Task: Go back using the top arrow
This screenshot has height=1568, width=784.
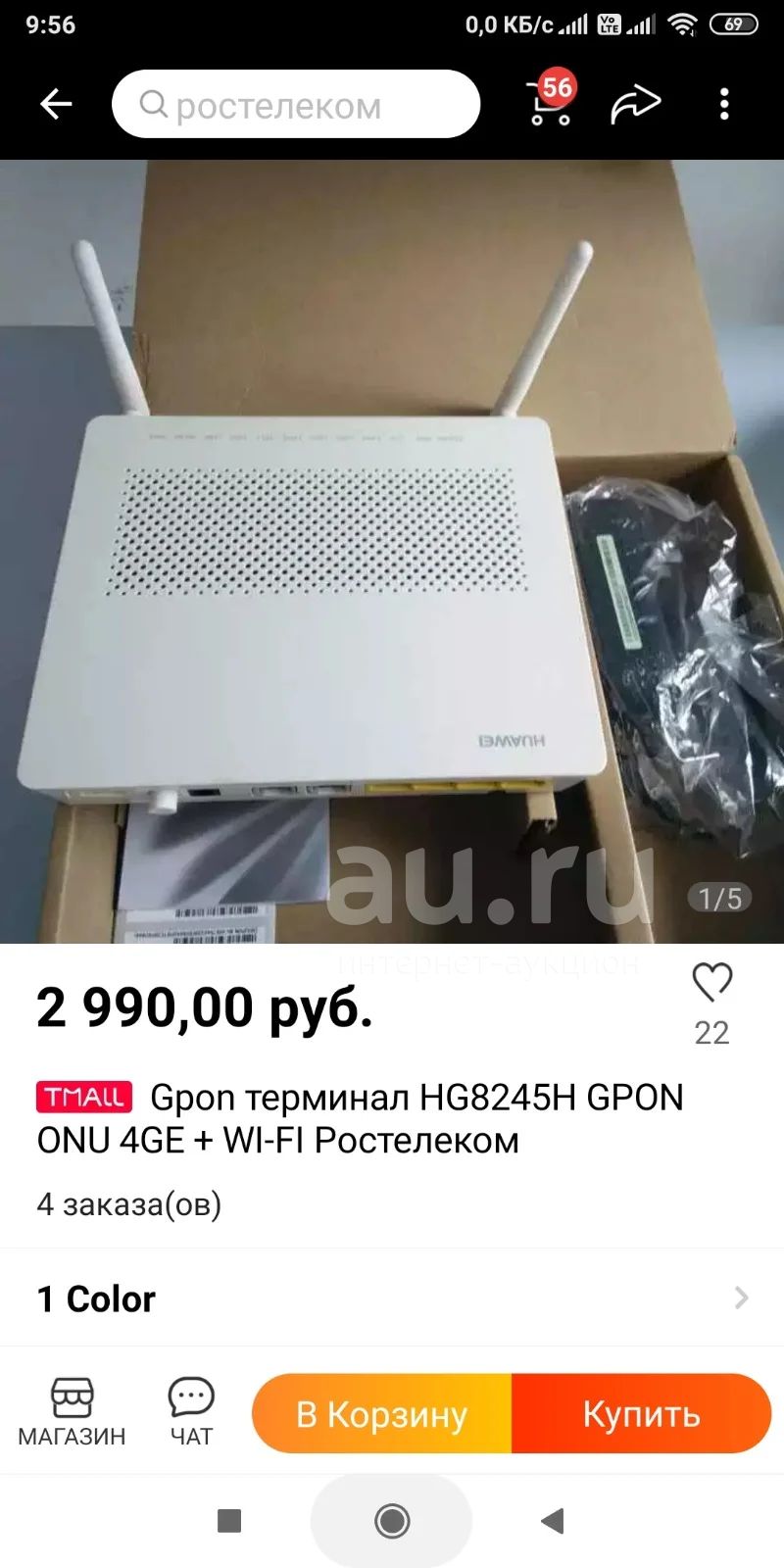Action: tap(56, 104)
